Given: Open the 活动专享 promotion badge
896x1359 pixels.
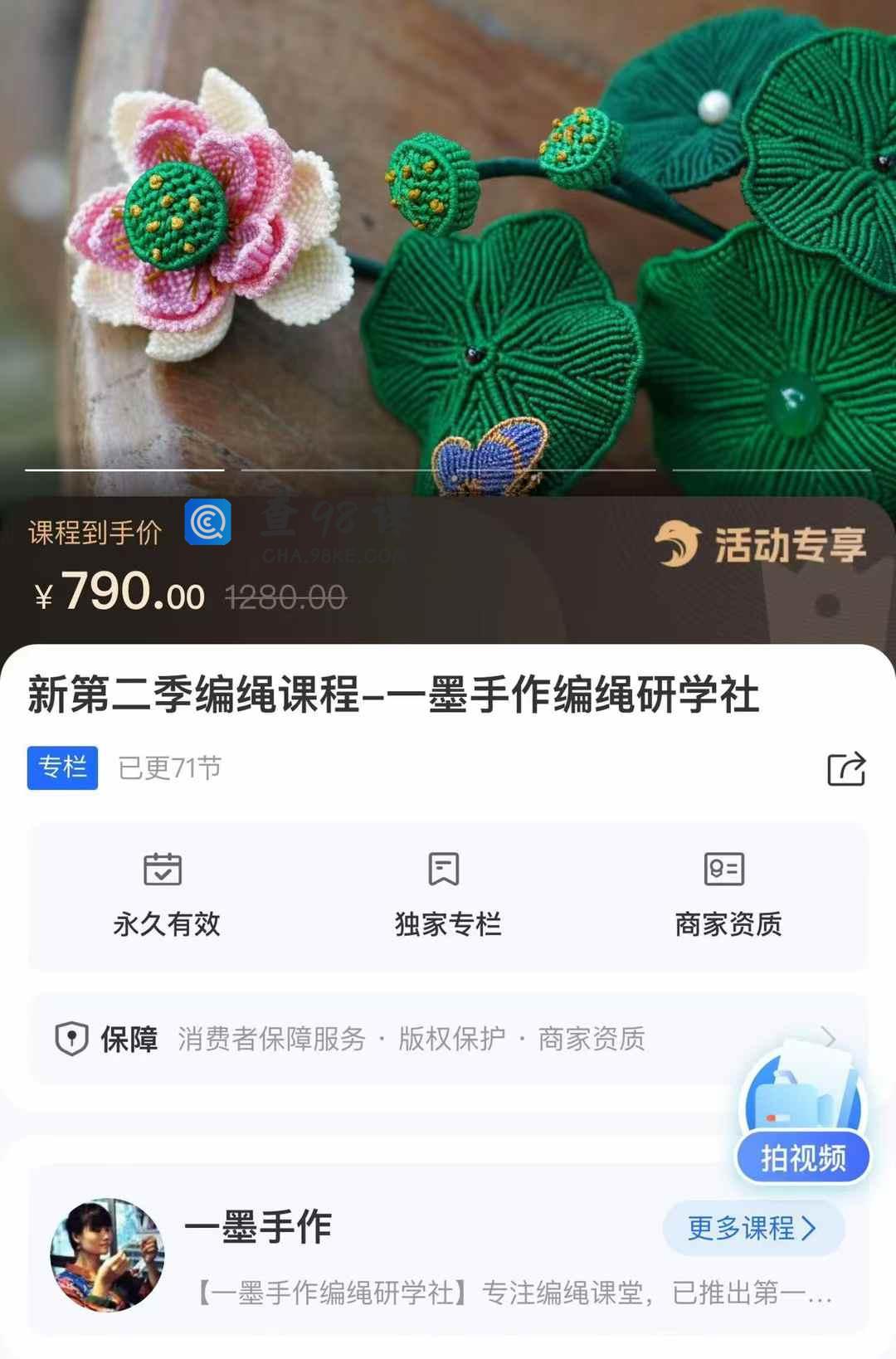Looking at the screenshot, I should (761, 545).
